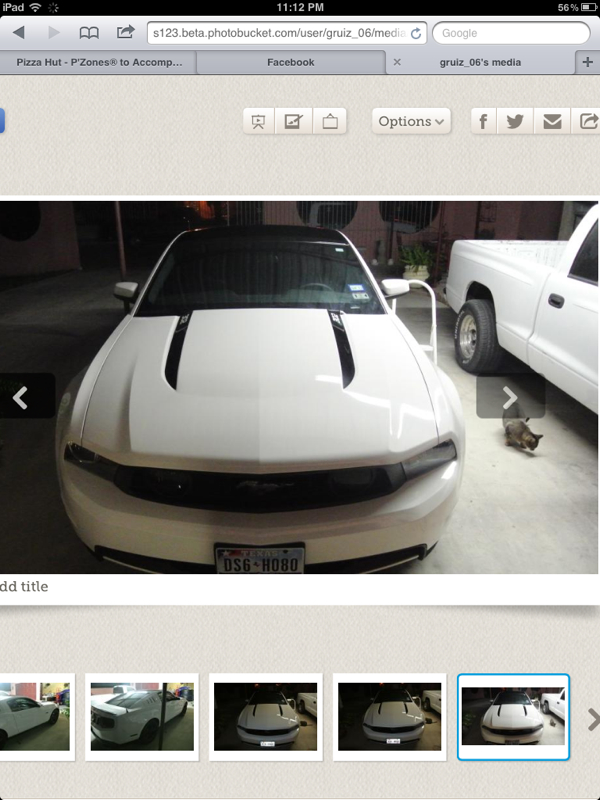Tap the Google search field
Viewport: 600px width, 800px height.
coord(510,33)
